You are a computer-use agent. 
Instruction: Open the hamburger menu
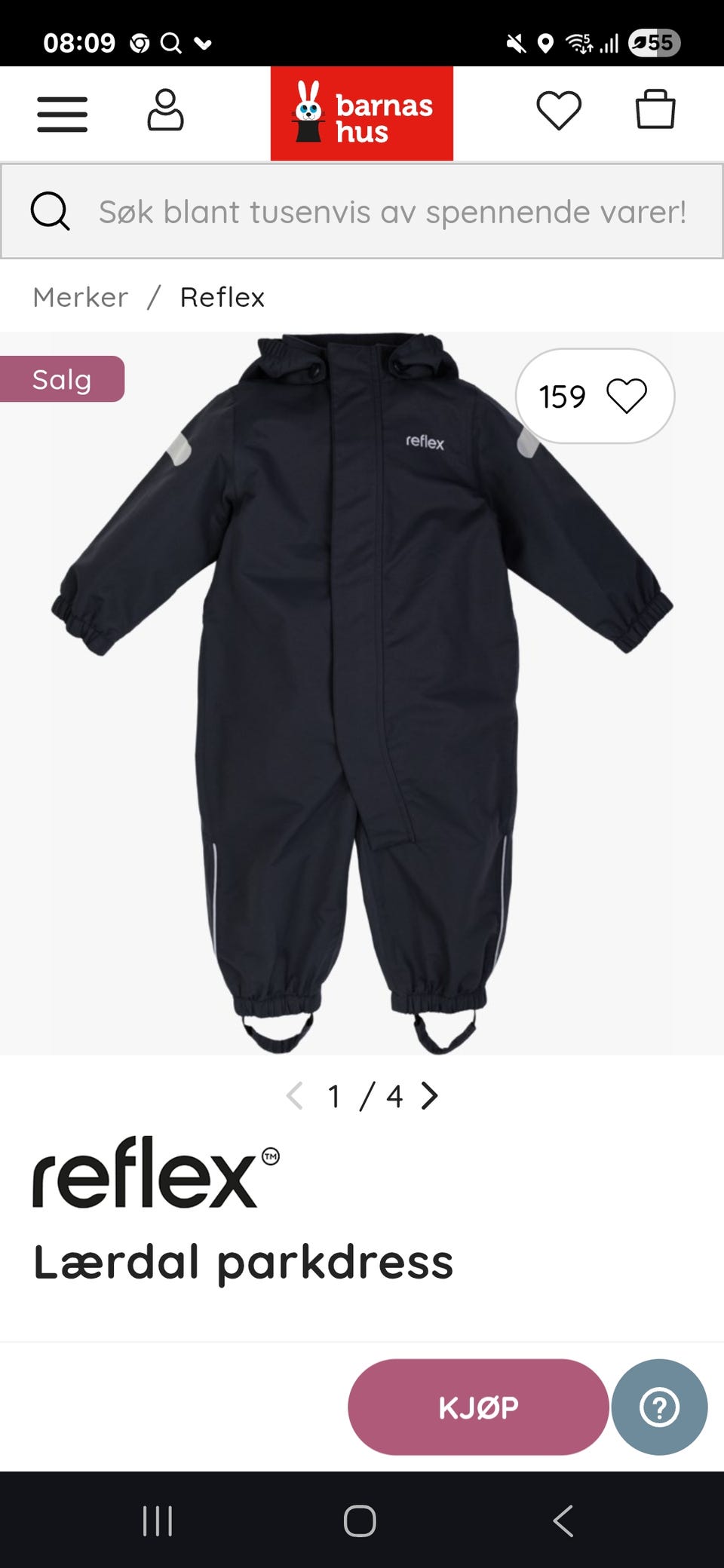[x=63, y=114]
